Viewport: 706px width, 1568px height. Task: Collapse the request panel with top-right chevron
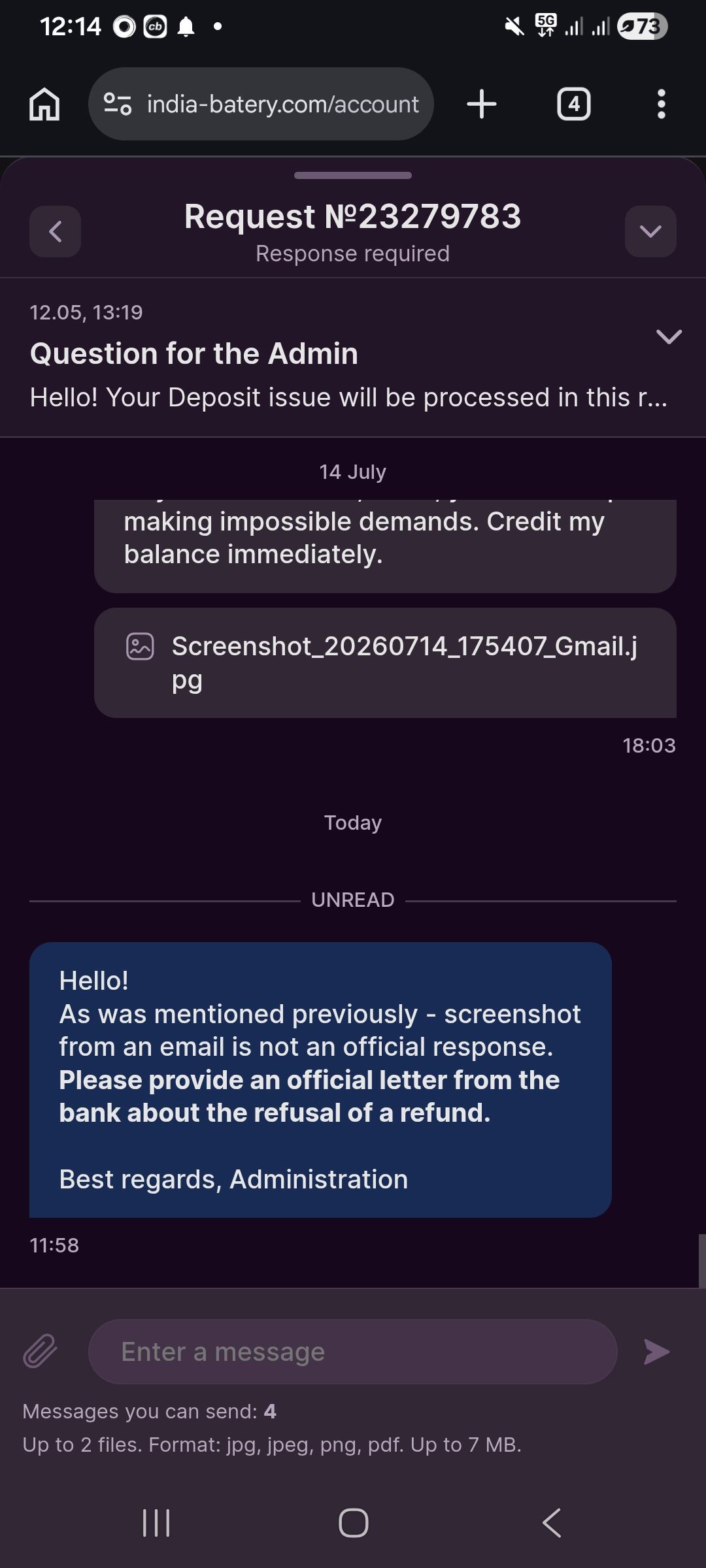[650, 231]
